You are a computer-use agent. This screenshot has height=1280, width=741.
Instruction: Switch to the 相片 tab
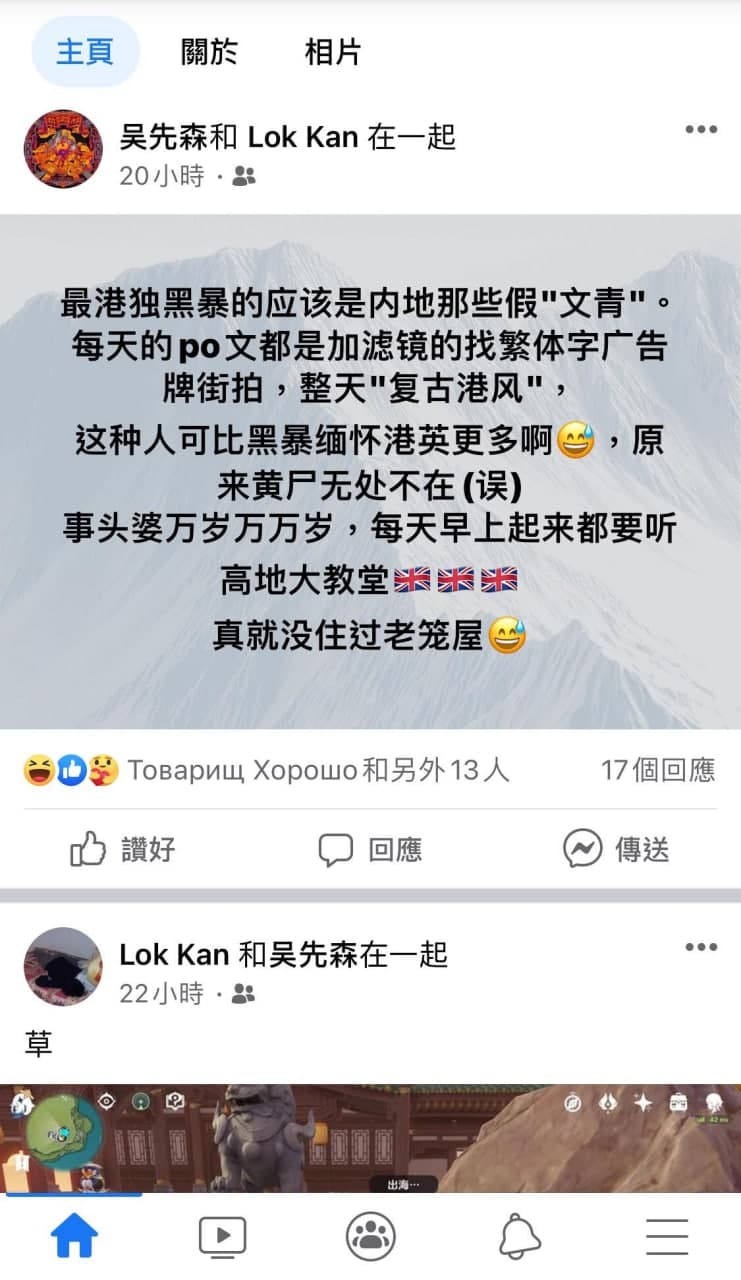pos(333,52)
